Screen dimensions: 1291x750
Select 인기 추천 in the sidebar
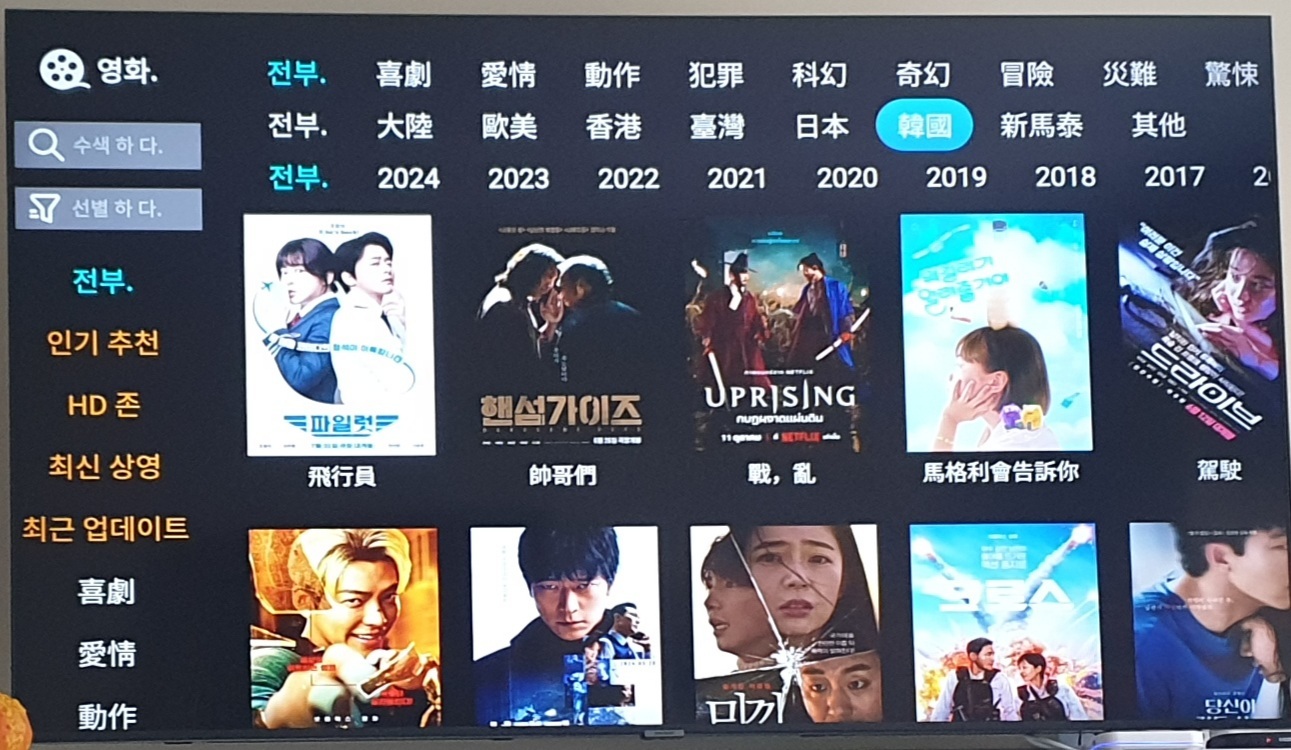103,344
